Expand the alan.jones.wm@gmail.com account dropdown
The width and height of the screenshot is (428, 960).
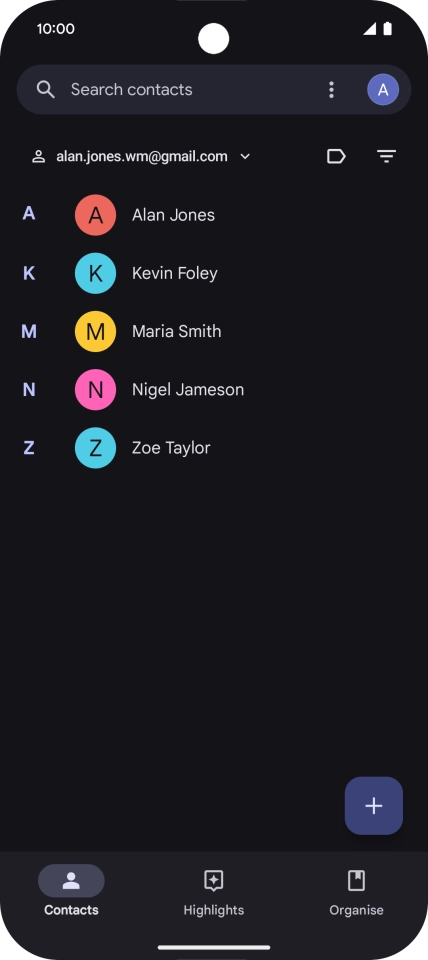click(x=141, y=157)
